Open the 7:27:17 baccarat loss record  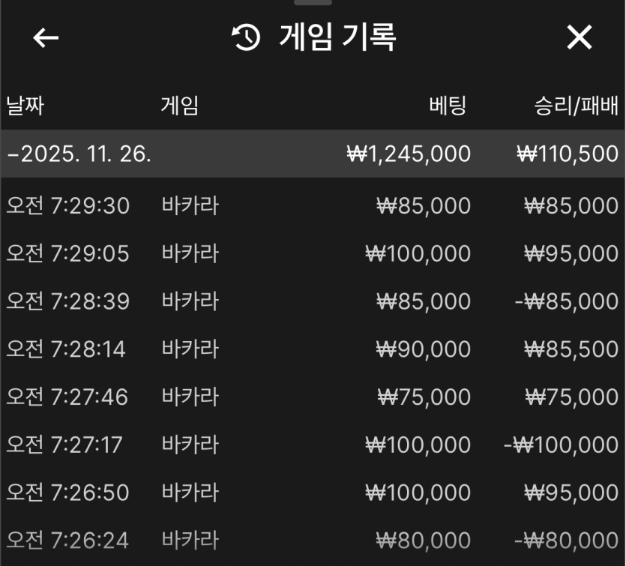click(312, 445)
